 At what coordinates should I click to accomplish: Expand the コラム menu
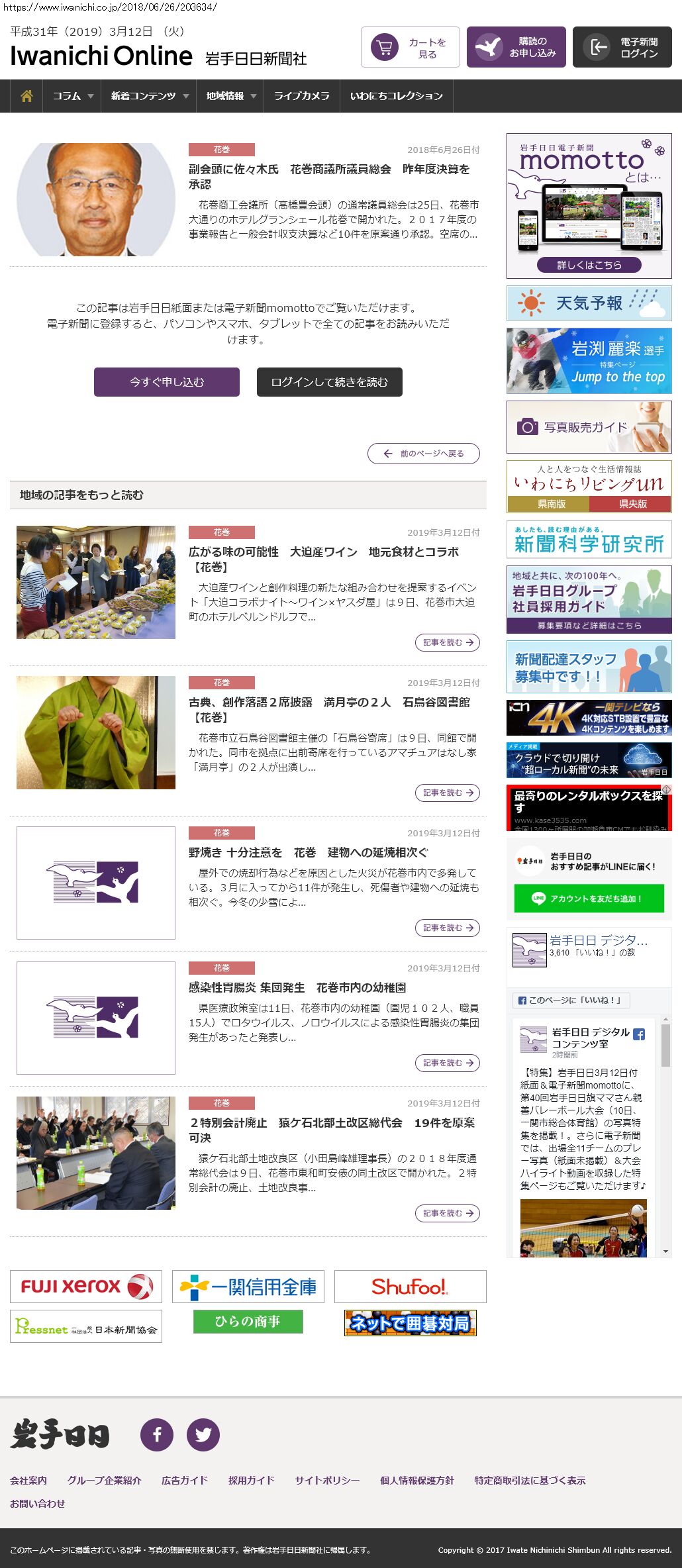(x=73, y=96)
